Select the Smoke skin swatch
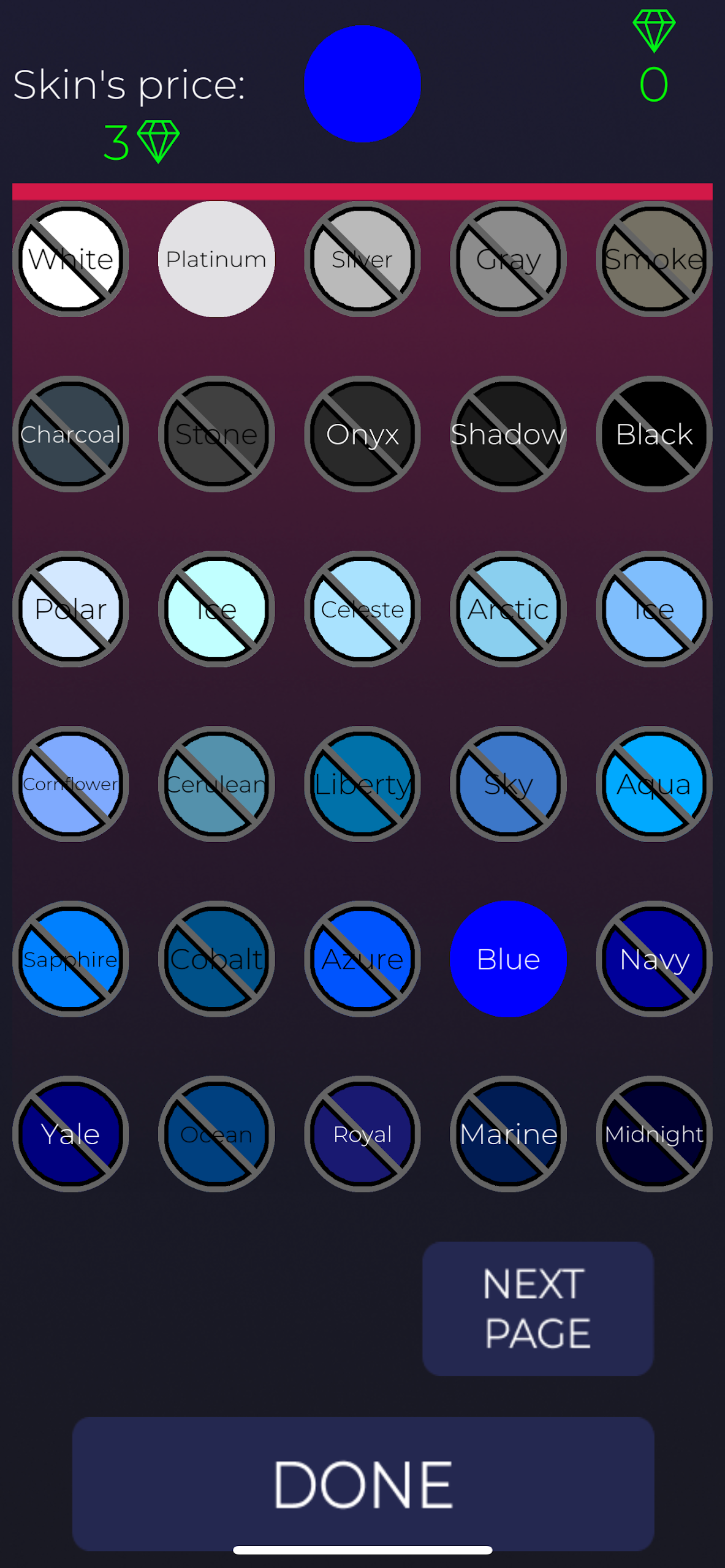 point(654,259)
